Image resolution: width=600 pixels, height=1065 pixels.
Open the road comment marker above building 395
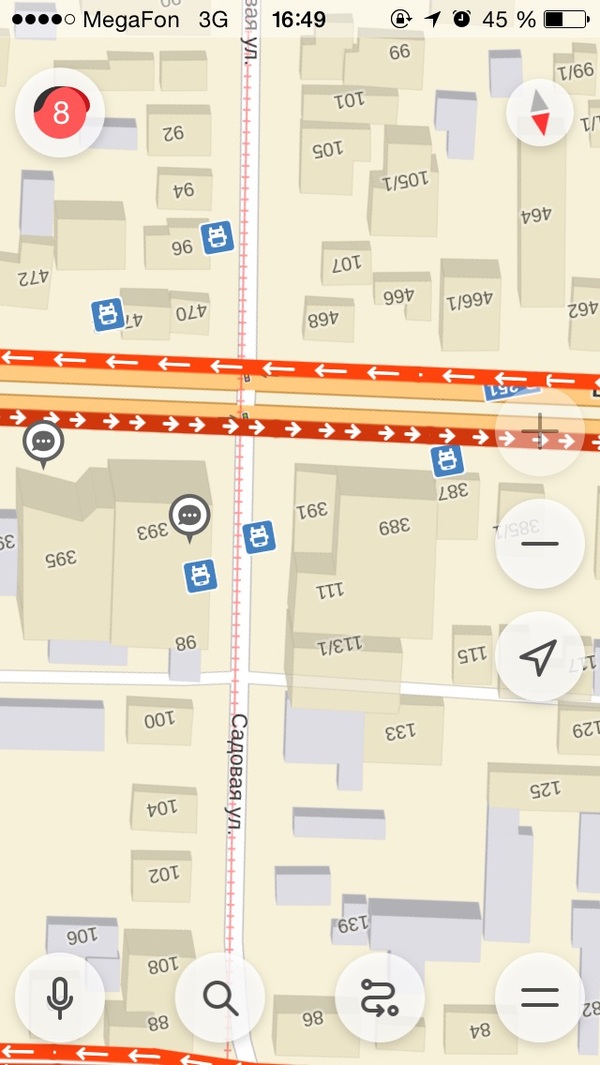[43, 441]
